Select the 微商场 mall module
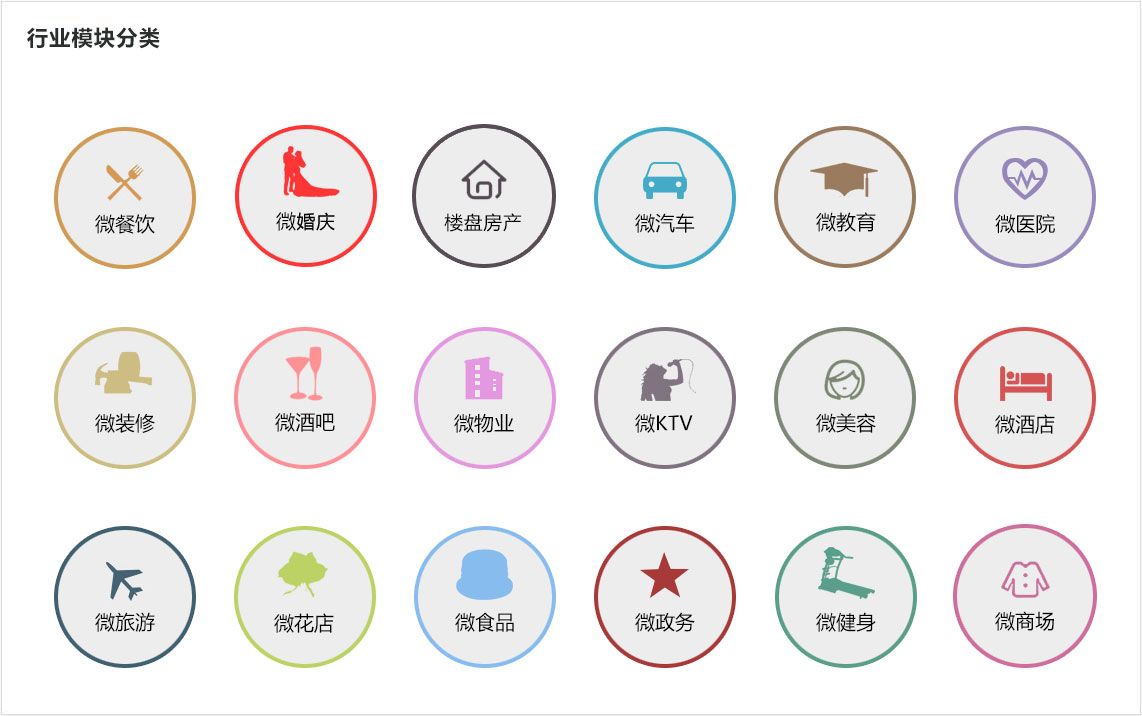This screenshot has height=716, width=1142. point(1025,596)
